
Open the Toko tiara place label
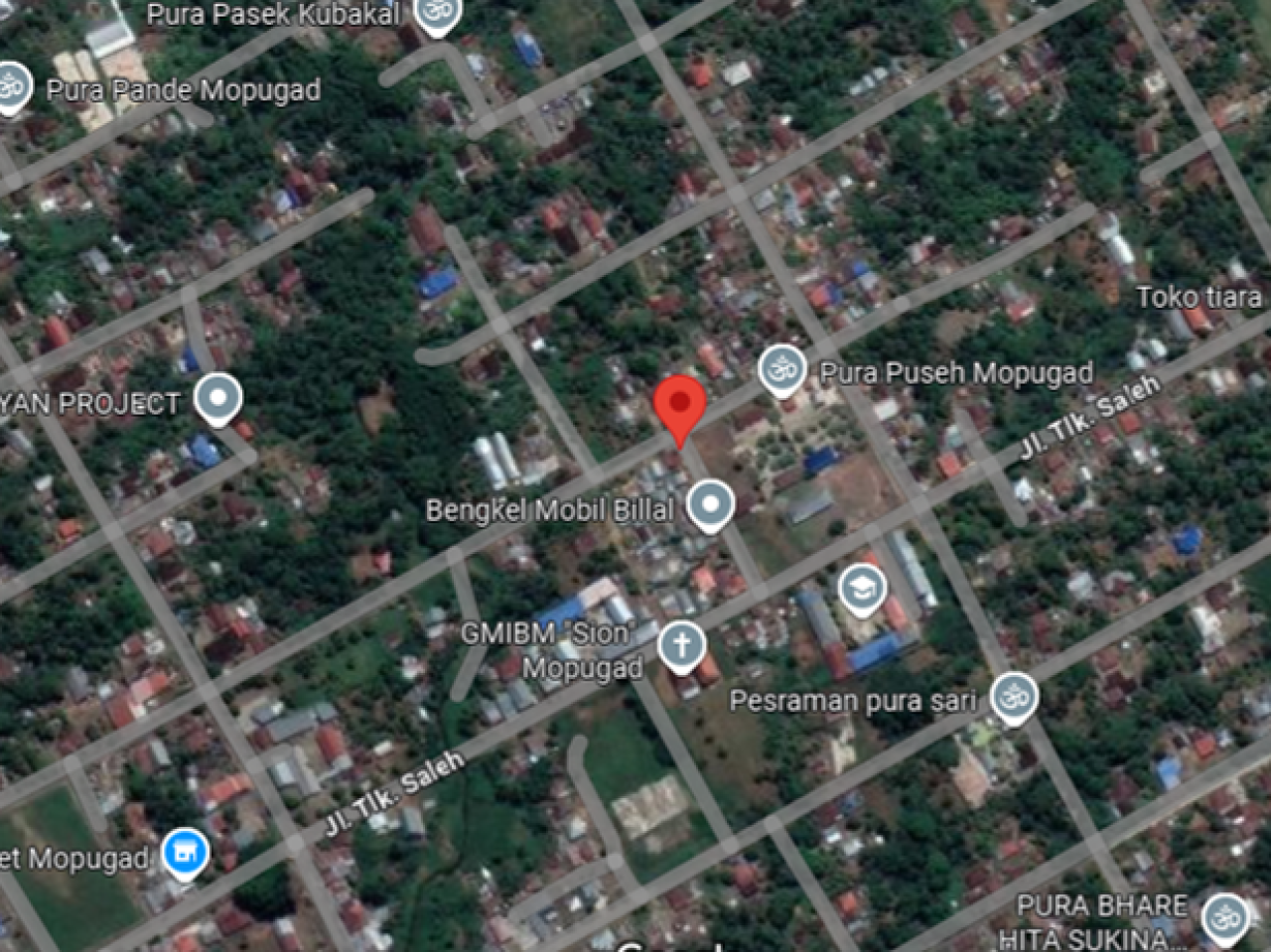1199,297
